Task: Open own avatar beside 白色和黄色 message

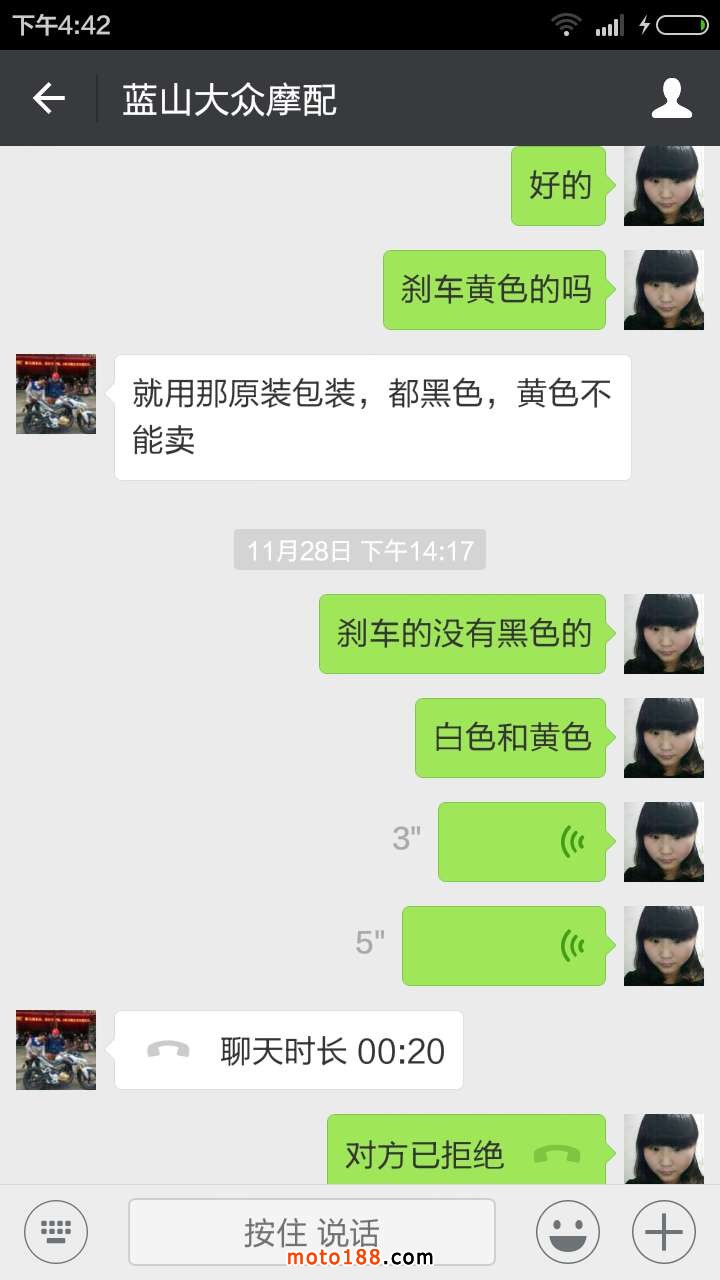Action: pos(663,738)
